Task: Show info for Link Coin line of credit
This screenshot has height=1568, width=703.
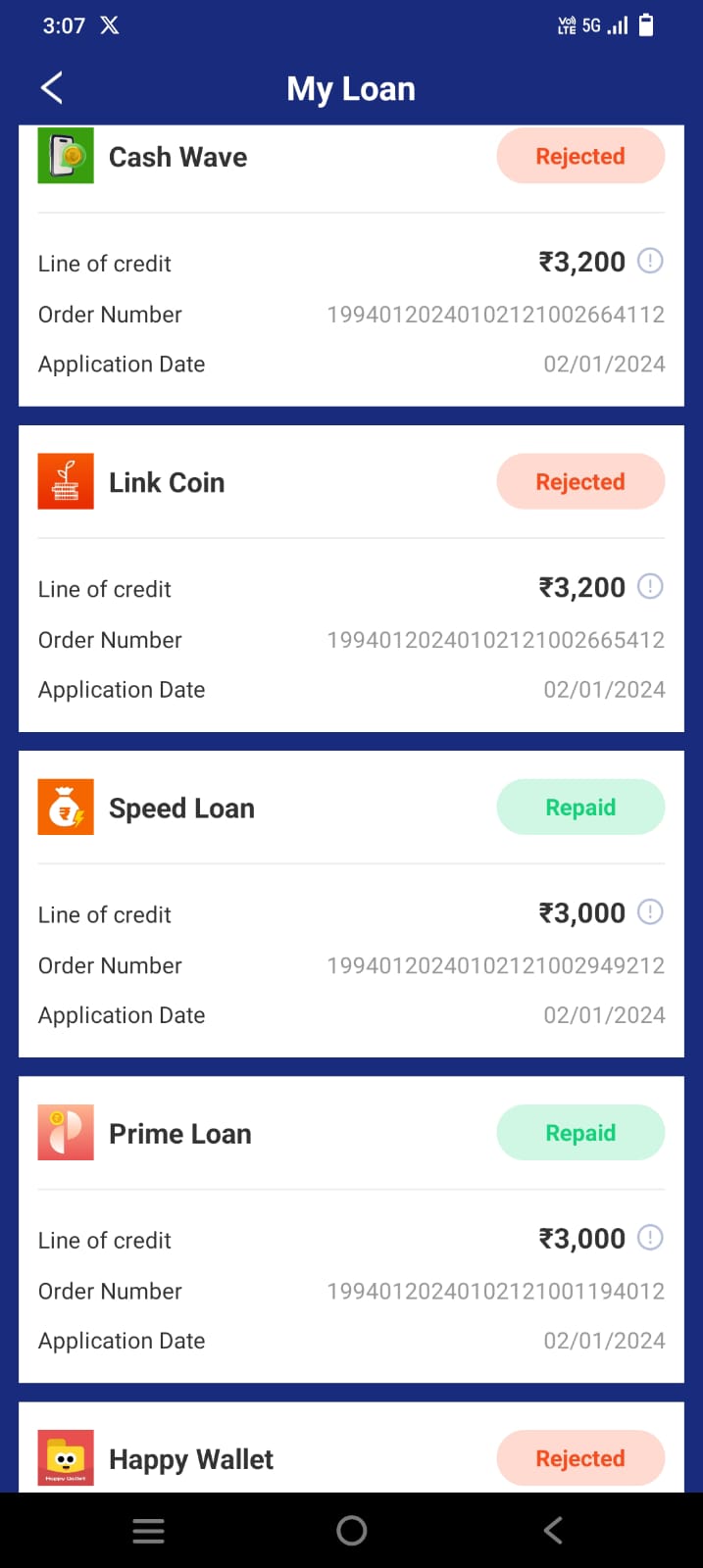Action: click(650, 587)
